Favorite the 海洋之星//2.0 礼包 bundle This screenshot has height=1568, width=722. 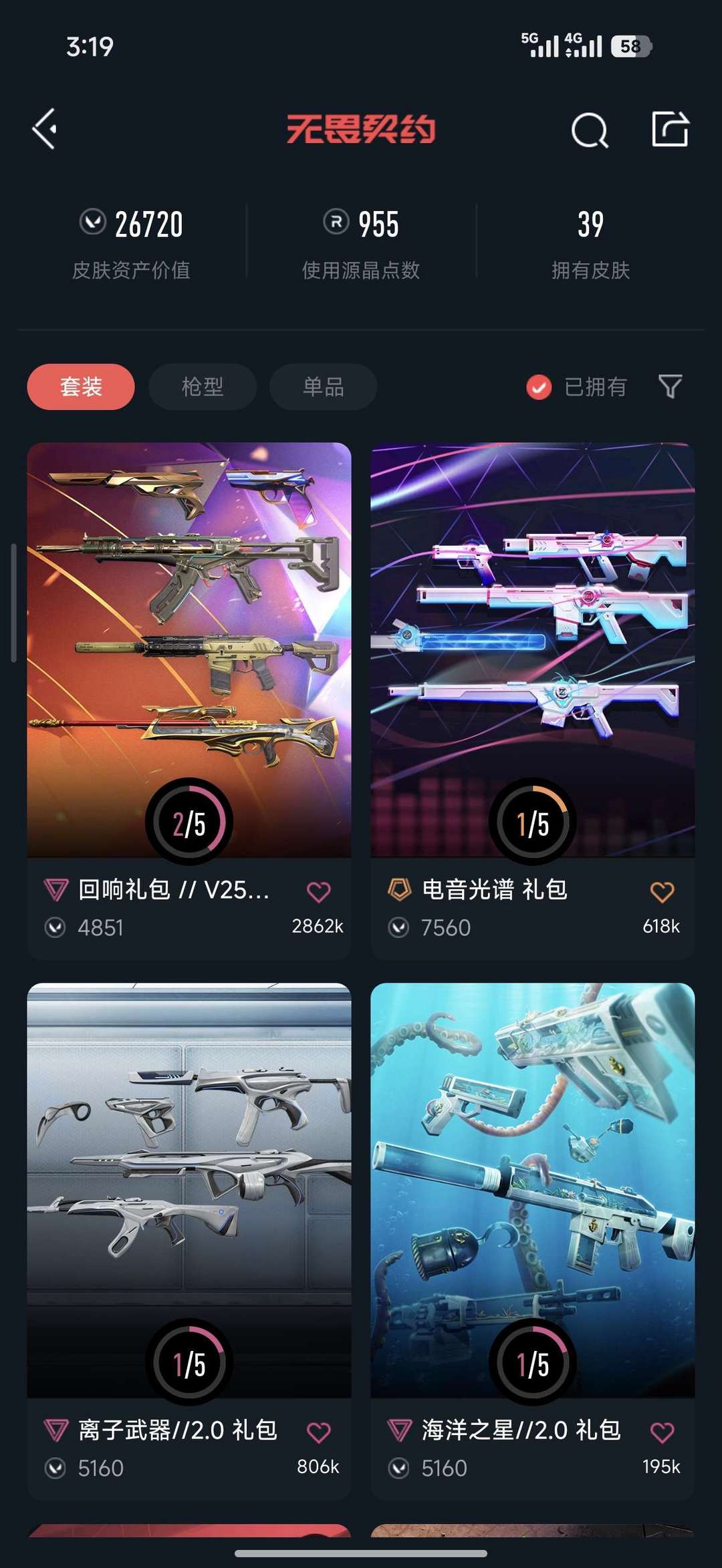pos(662,1432)
